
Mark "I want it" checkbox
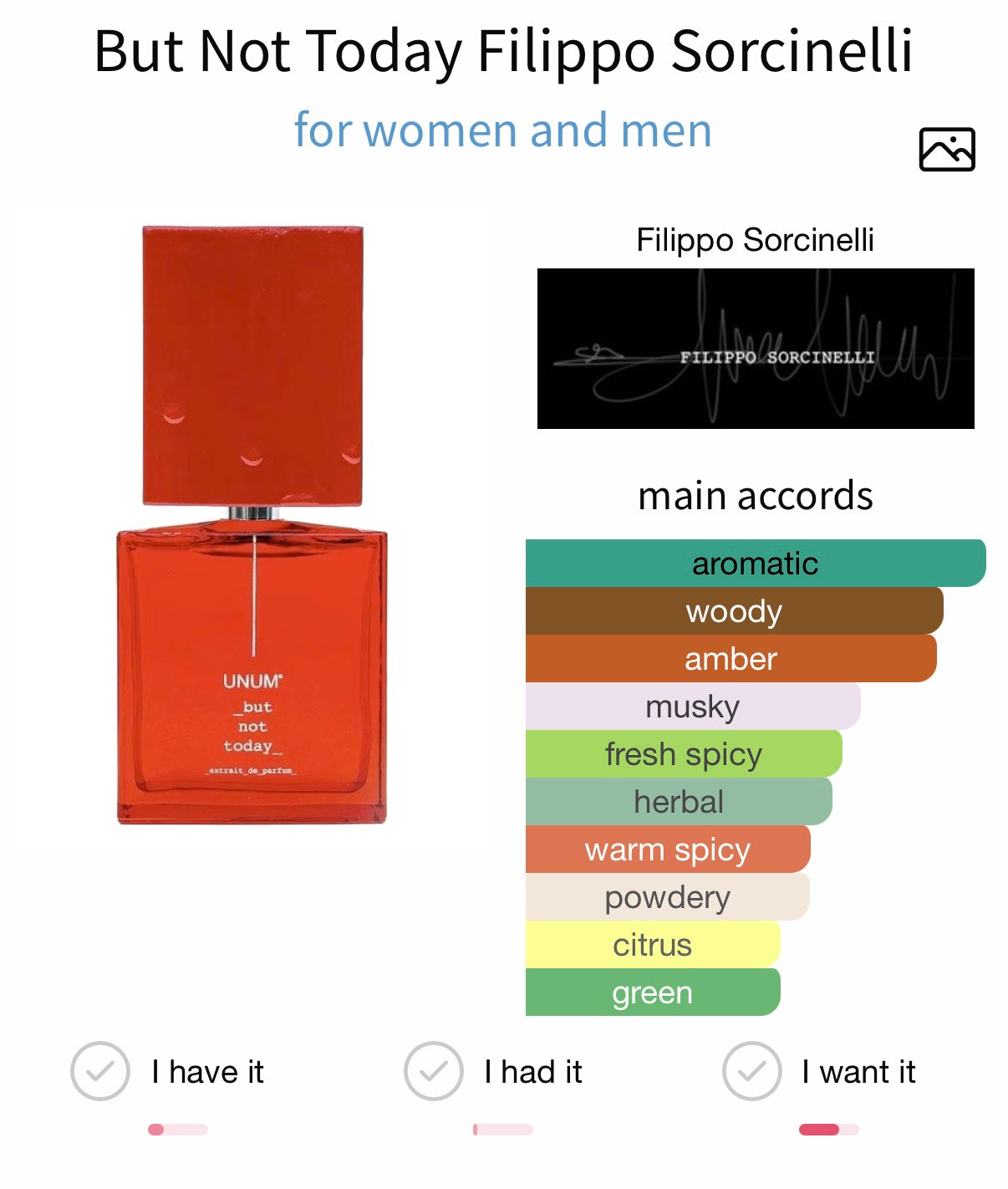click(751, 1070)
